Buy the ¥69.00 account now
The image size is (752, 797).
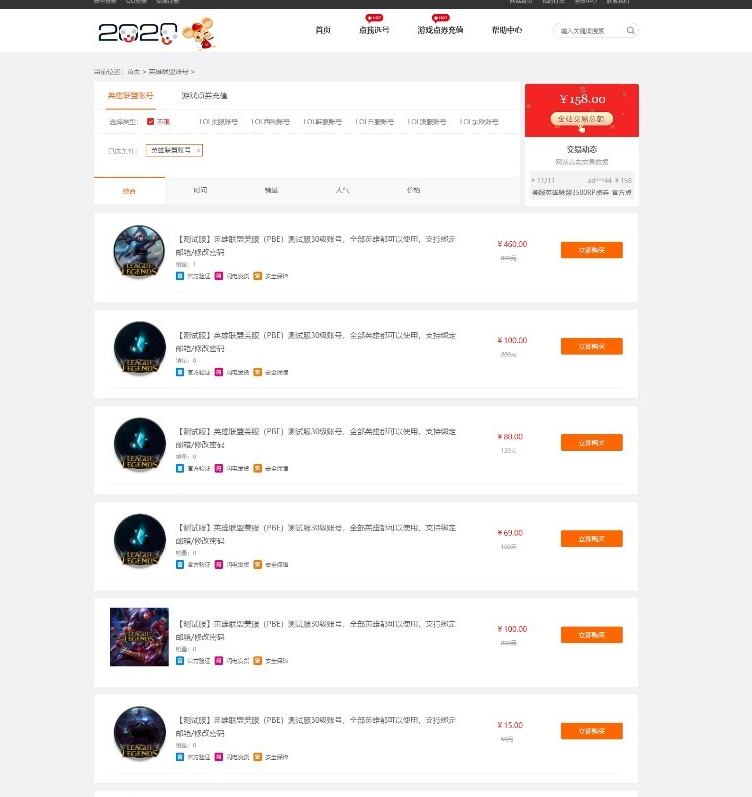pyautogui.click(x=591, y=538)
